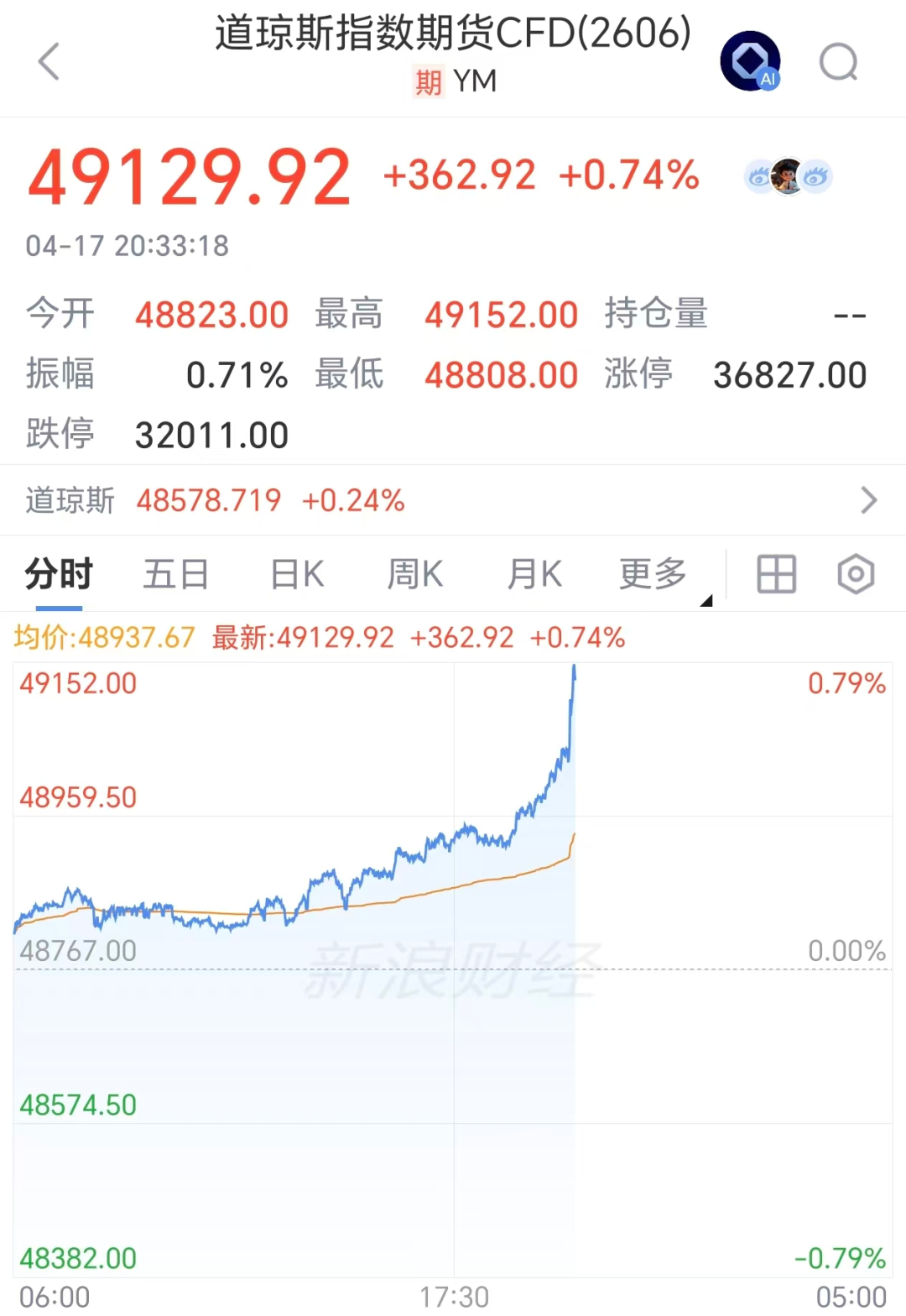Switch to the 日K chart tab
Screen dimensions: 906x1316
pos(297,575)
